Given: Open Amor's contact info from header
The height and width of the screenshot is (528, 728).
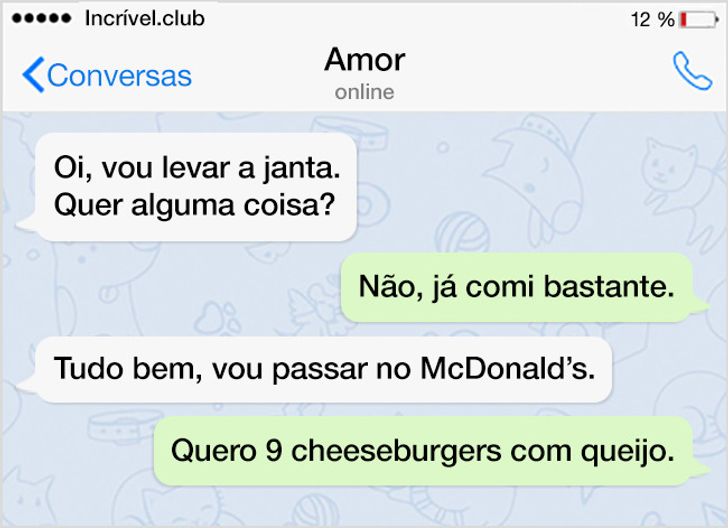Looking at the screenshot, I should [364, 72].
